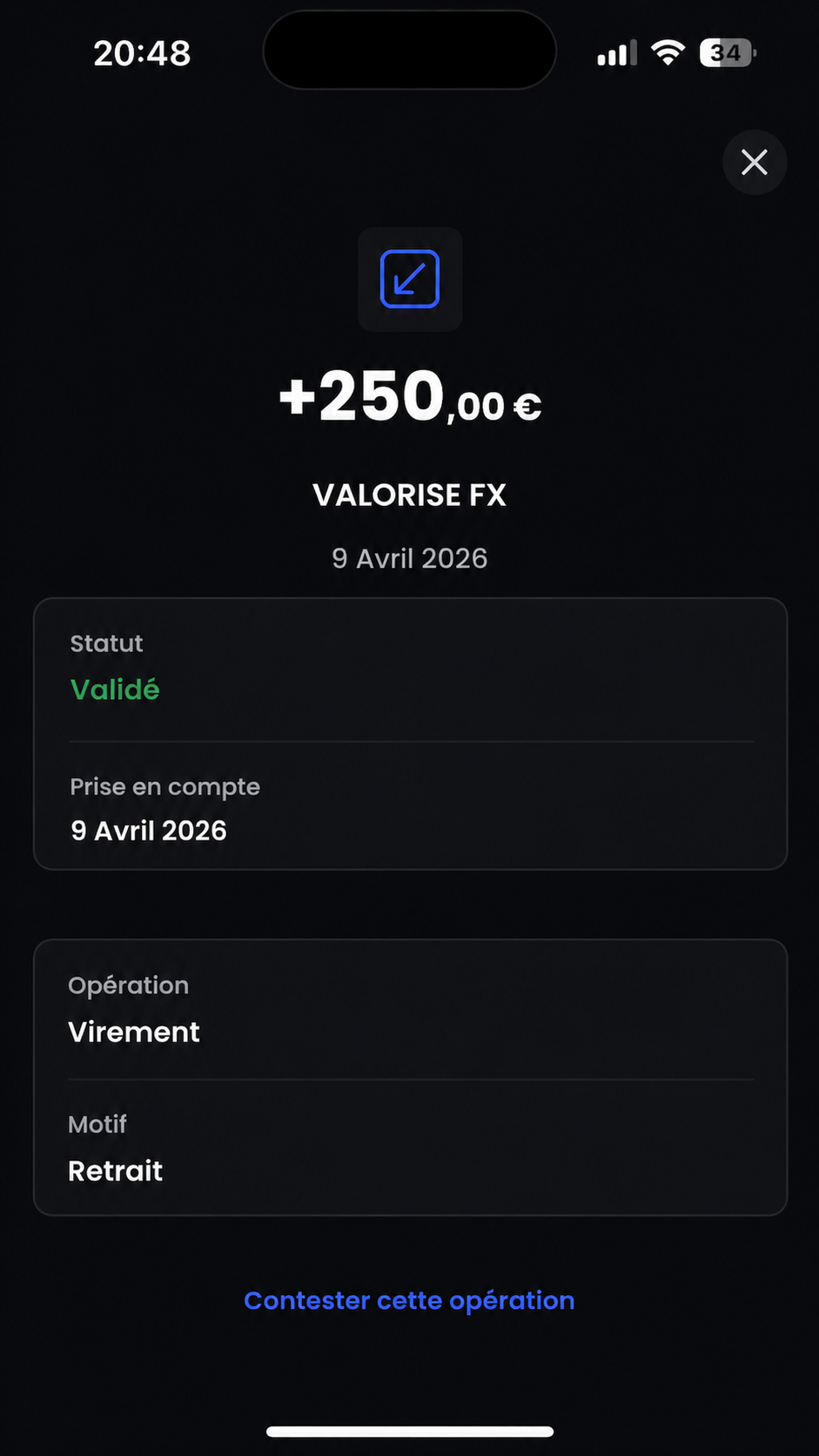Image resolution: width=819 pixels, height=1456 pixels.
Task: Tap the date 9 Avril 2026 under merchant
Action: coord(409,557)
